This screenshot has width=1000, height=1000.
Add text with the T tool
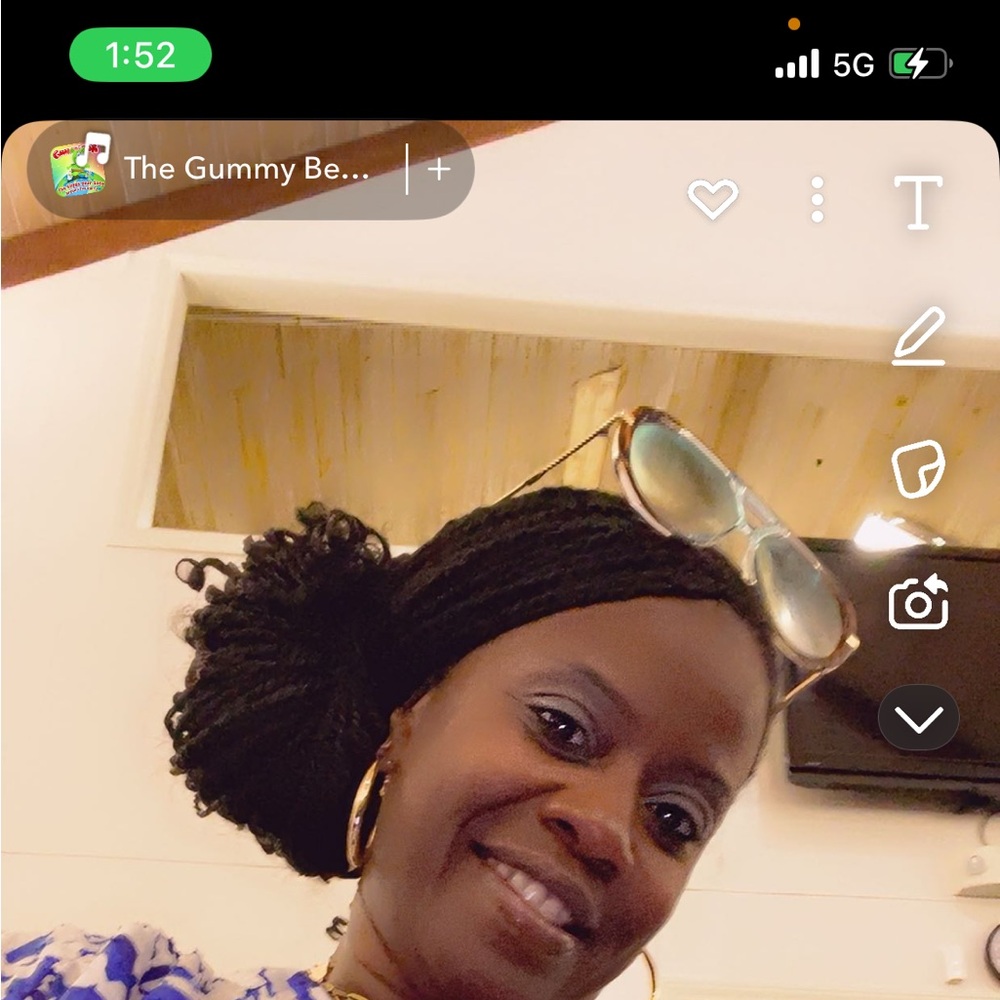point(918,202)
